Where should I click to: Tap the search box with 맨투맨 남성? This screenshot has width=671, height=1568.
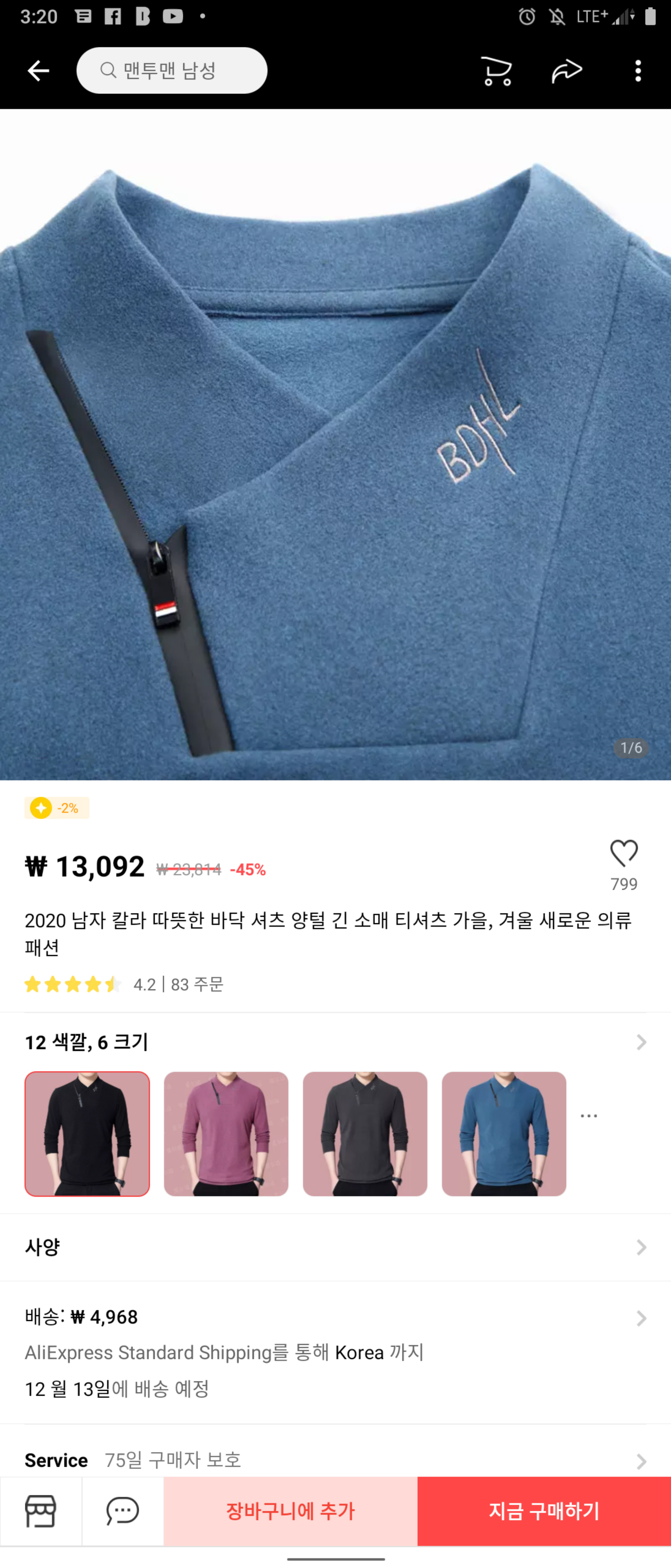point(171,71)
